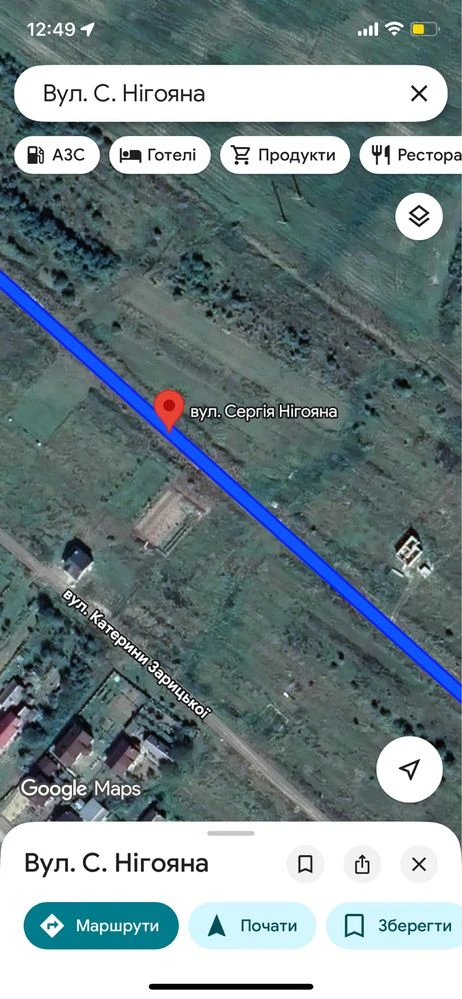The height and width of the screenshot is (999, 462).
Task: Select the Готелі filter chip
Action: coord(159,155)
